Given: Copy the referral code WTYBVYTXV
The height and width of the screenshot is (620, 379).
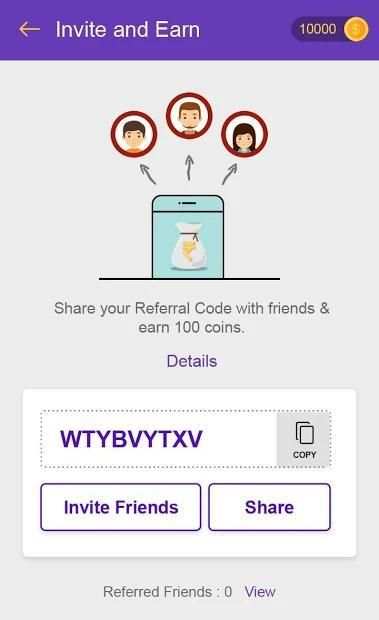Looking at the screenshot, I should click(304, 440).
